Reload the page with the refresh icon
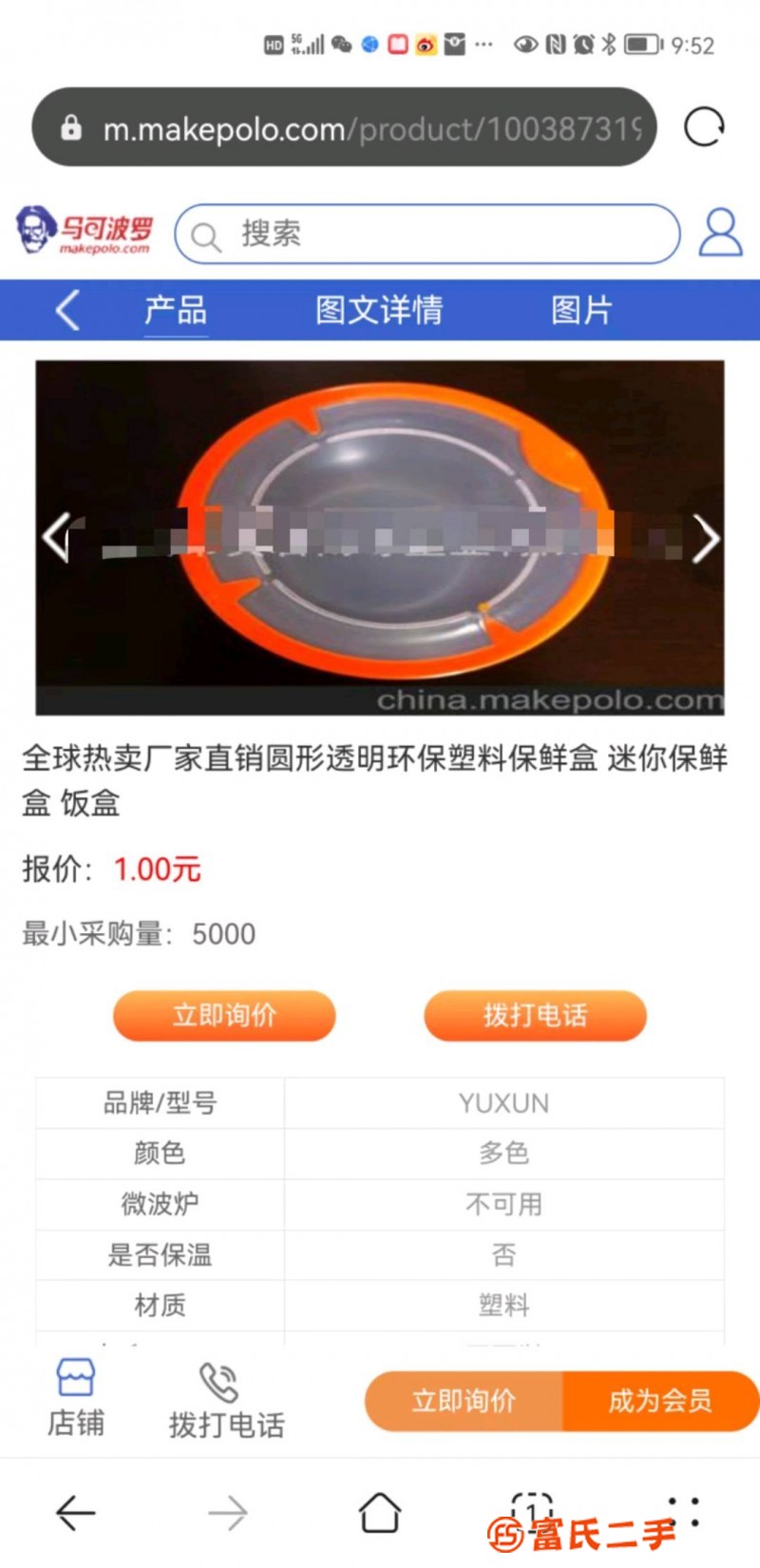 (704, 126)
